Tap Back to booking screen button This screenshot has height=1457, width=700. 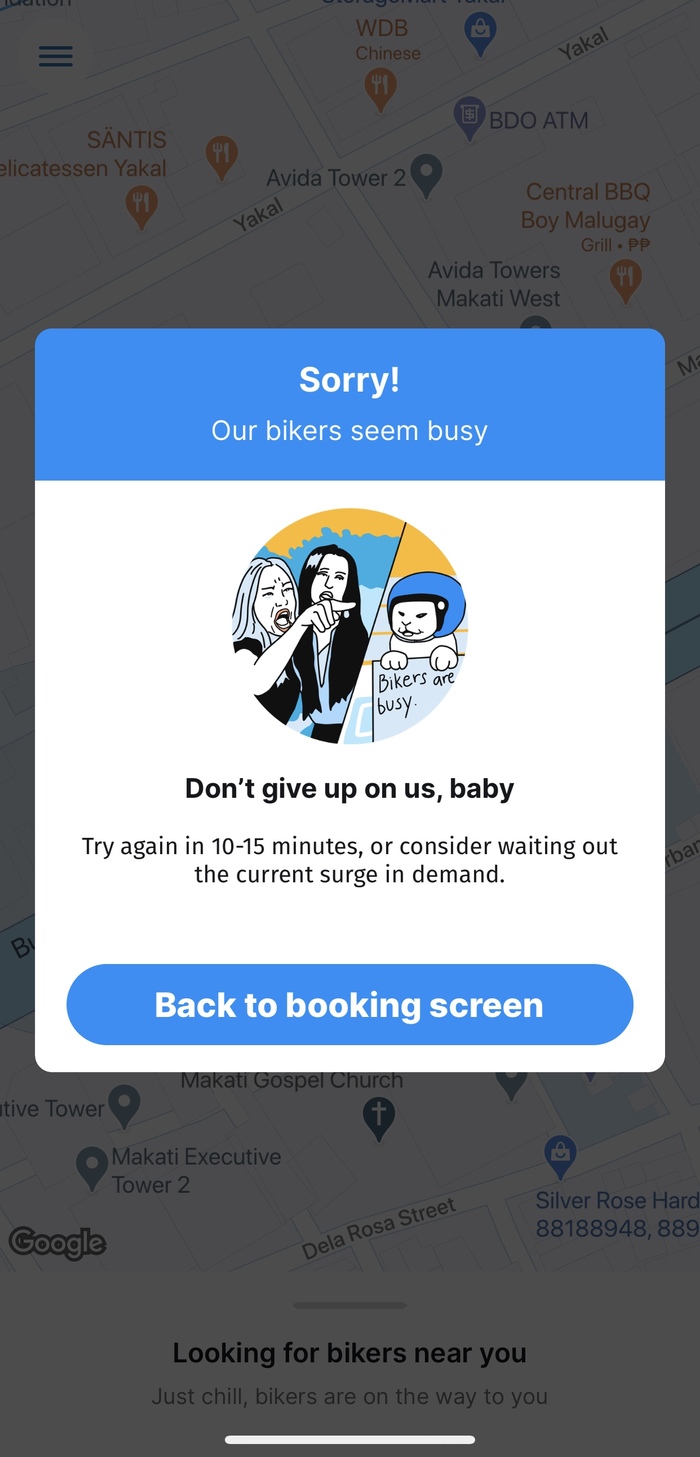349,1005
